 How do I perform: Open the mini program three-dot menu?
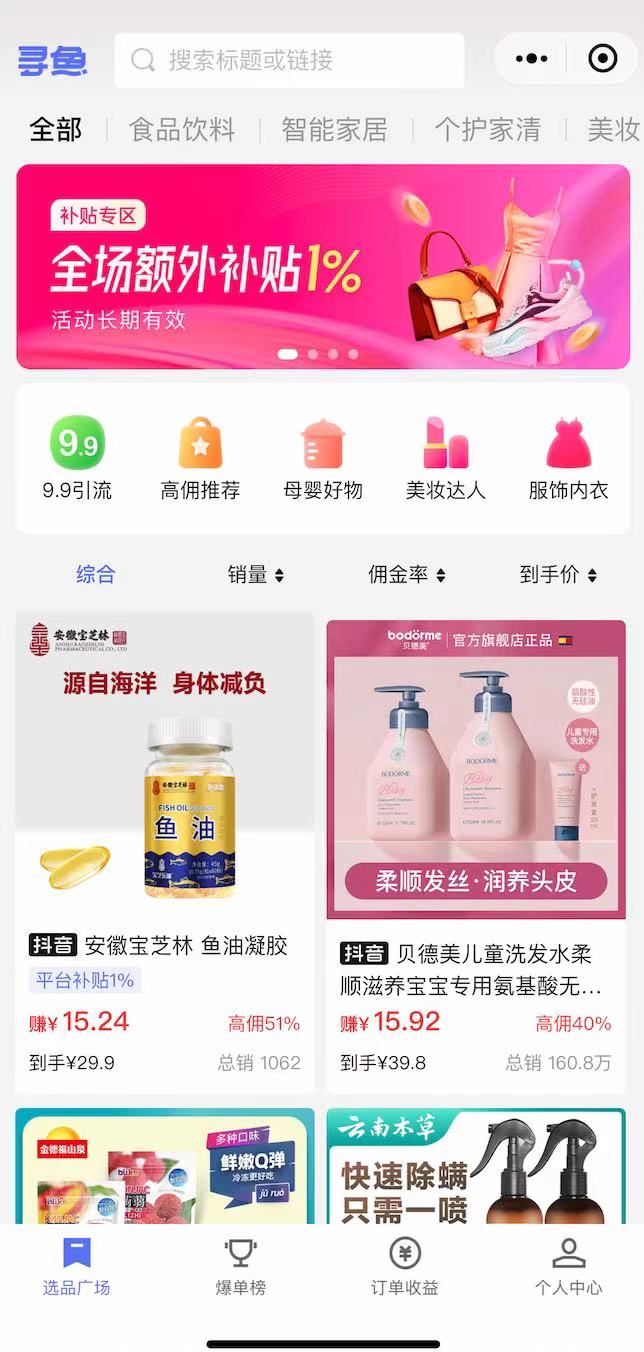pos(531,60)
